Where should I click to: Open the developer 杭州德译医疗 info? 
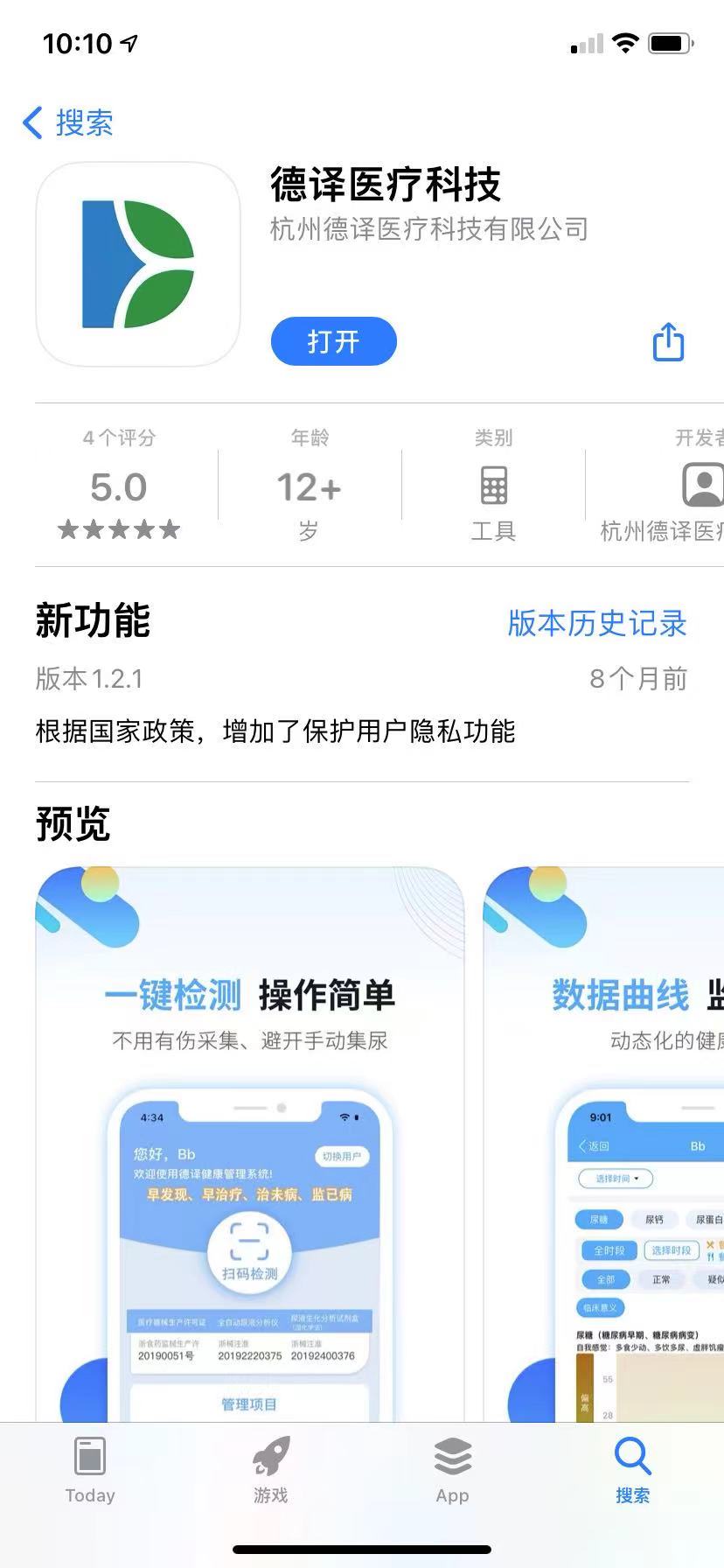[661, 486]
